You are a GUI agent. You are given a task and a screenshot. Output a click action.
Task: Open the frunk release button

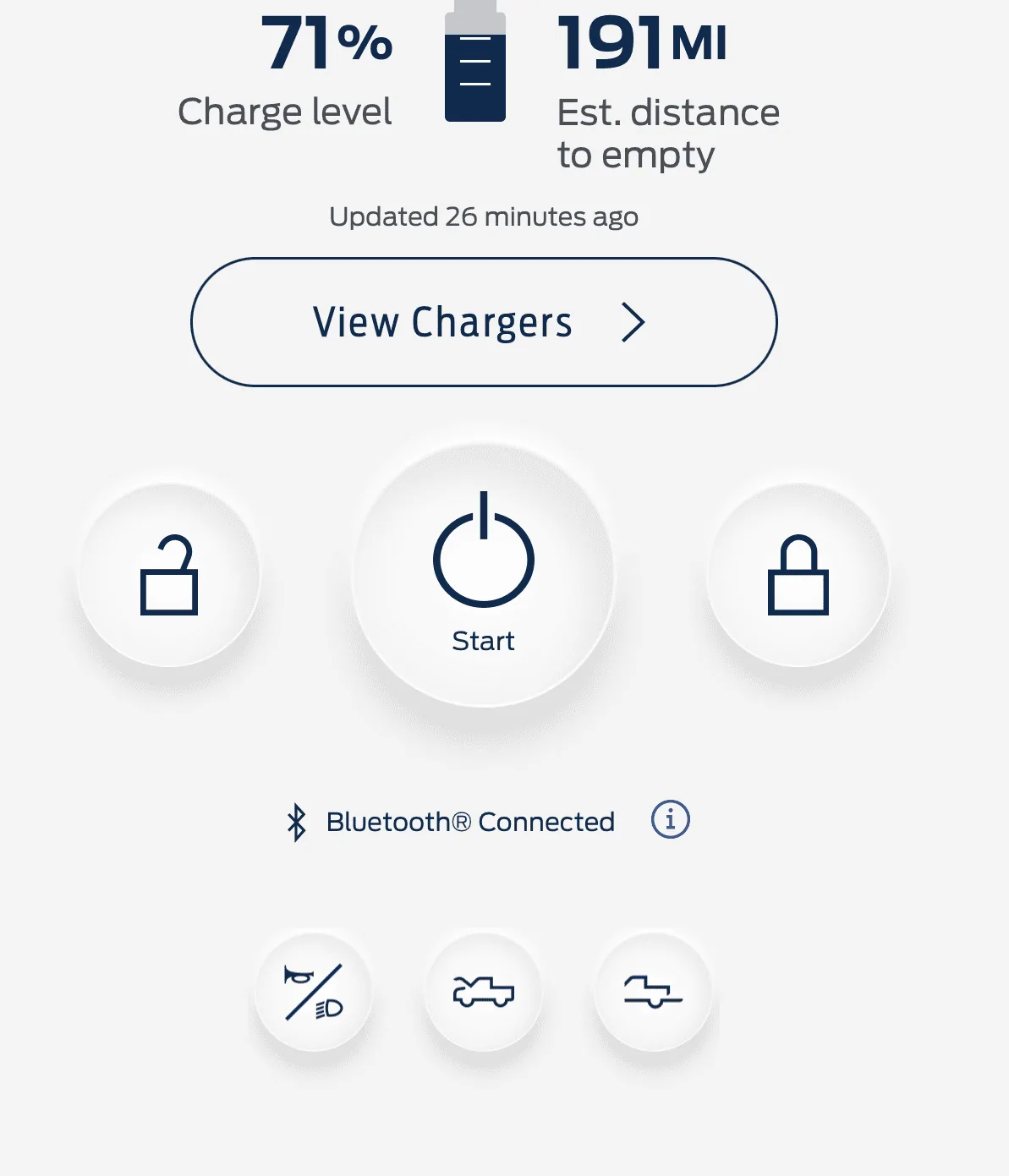(483, 992)
